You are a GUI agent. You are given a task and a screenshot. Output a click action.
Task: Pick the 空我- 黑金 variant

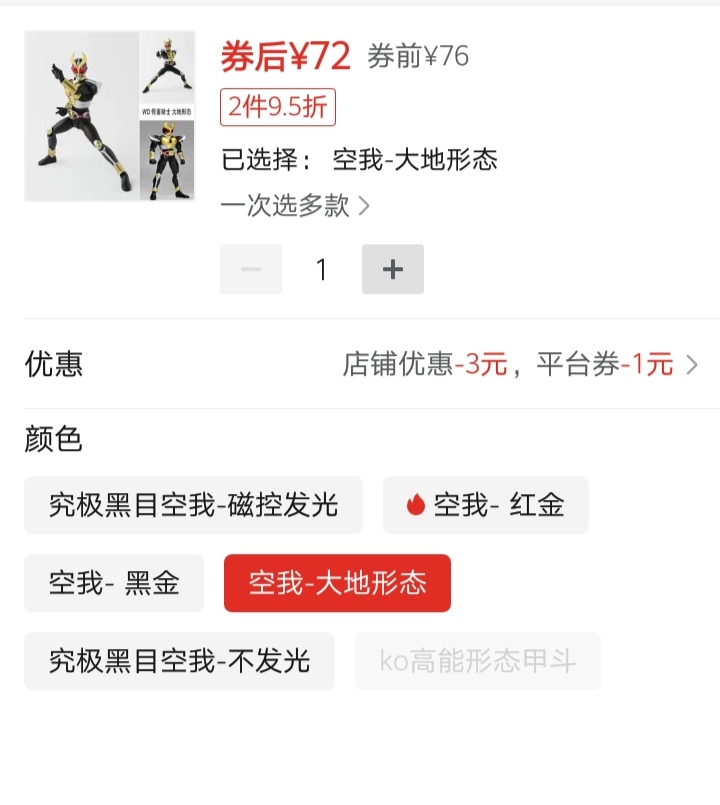coord(114,583)
